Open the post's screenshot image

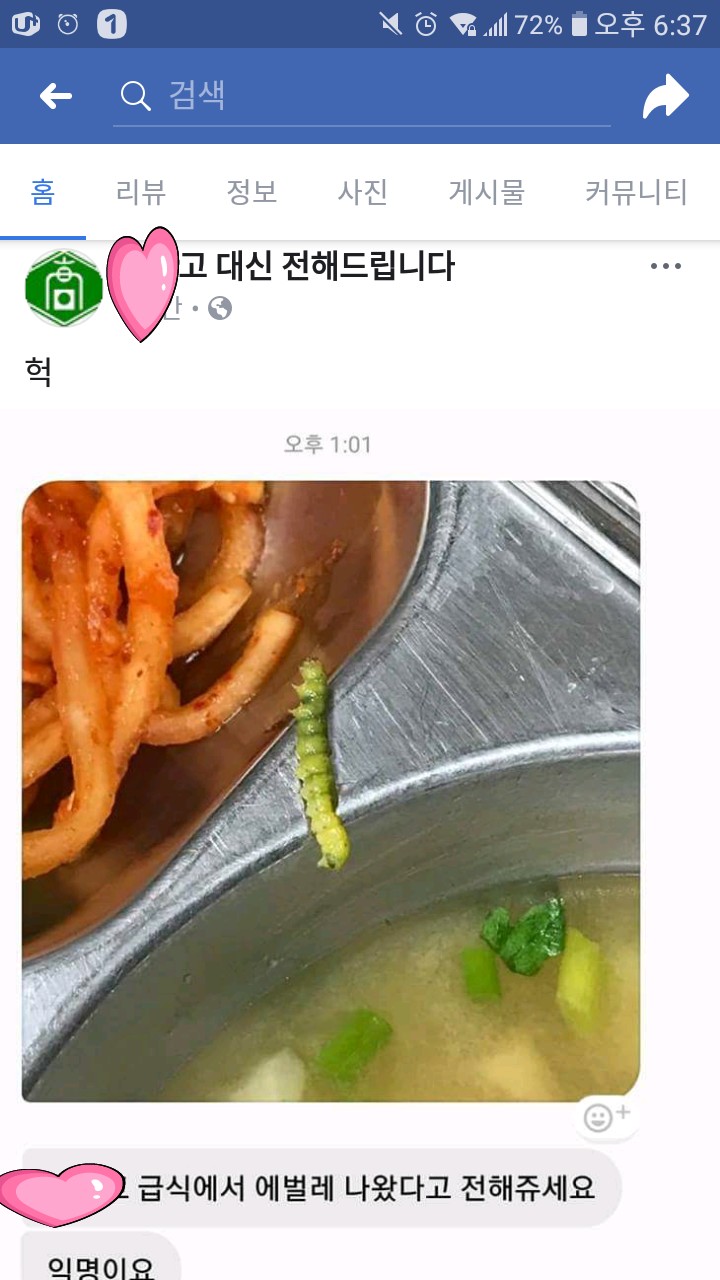click(330, 790)
